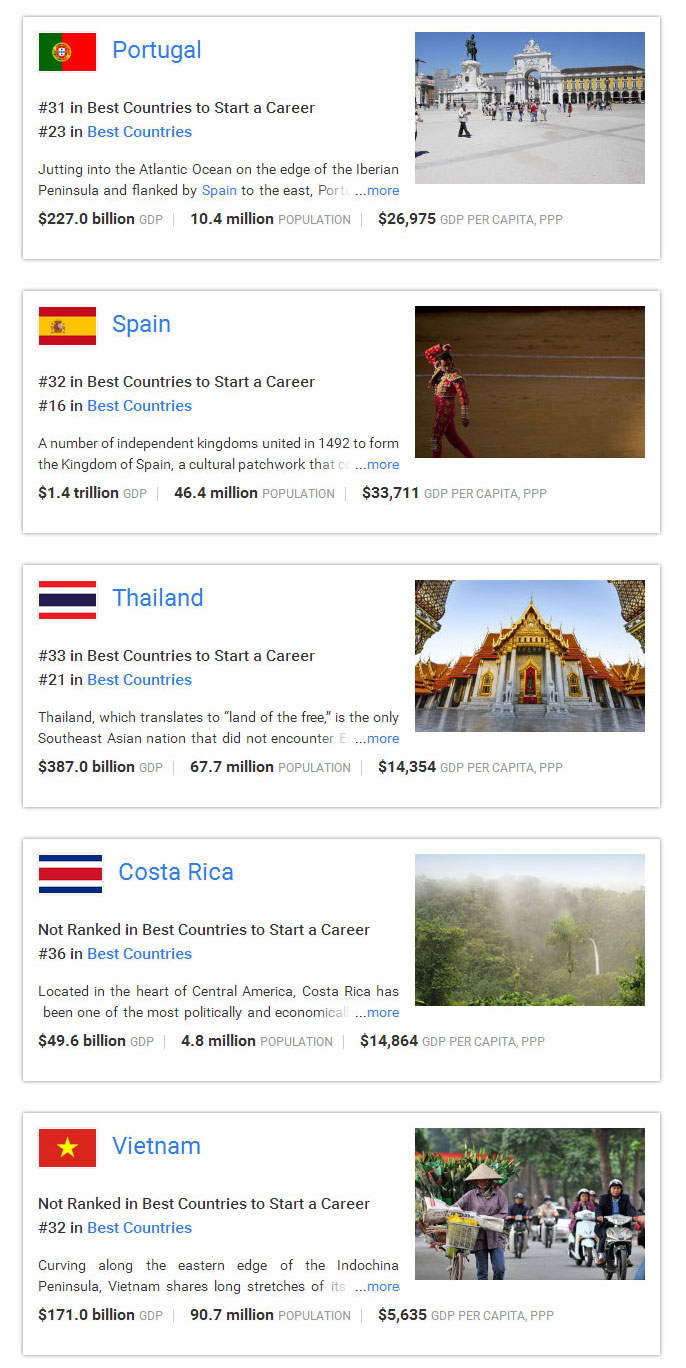Open the Portugal country title link
Screen dimensions: 686x1368
(156, 50)
